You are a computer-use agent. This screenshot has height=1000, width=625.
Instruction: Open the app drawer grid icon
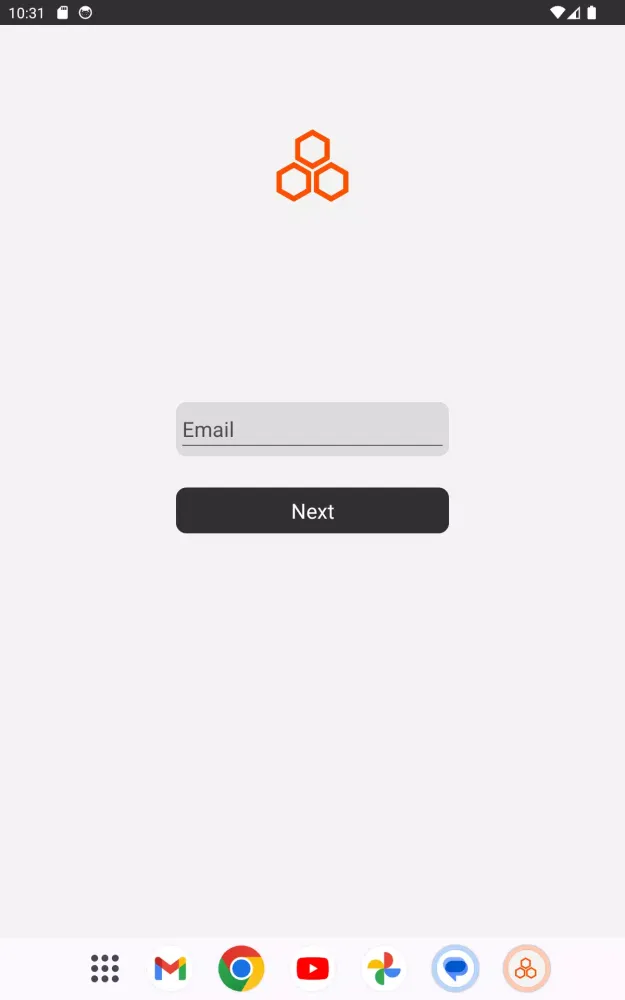105,968
